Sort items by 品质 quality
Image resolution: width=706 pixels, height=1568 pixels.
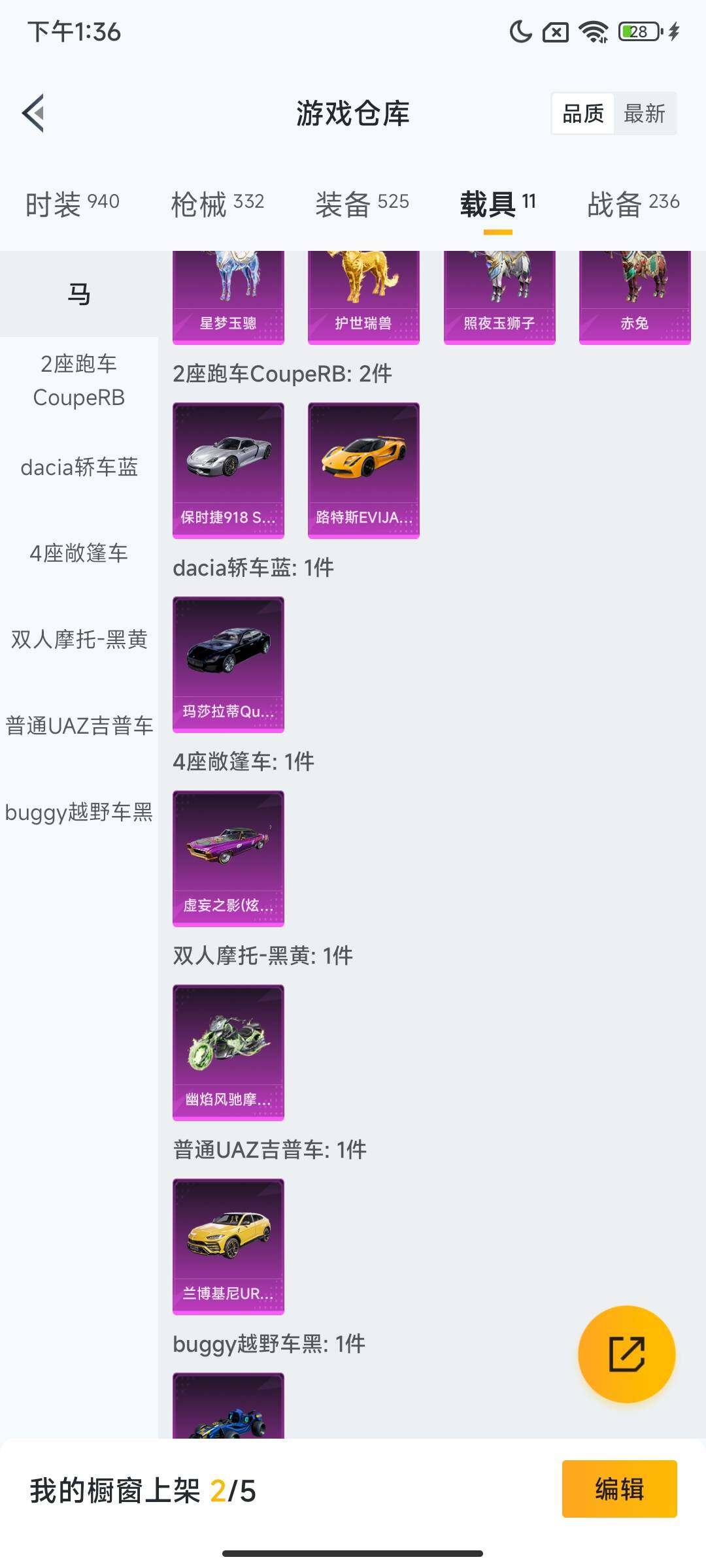tap(582, 114)
